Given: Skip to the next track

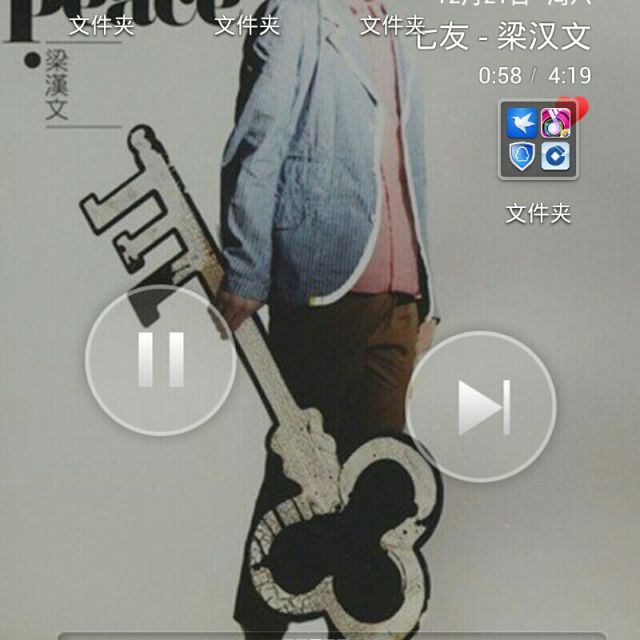Looking at the screenshot, I should pyautogui.click(x=481, y=406).
